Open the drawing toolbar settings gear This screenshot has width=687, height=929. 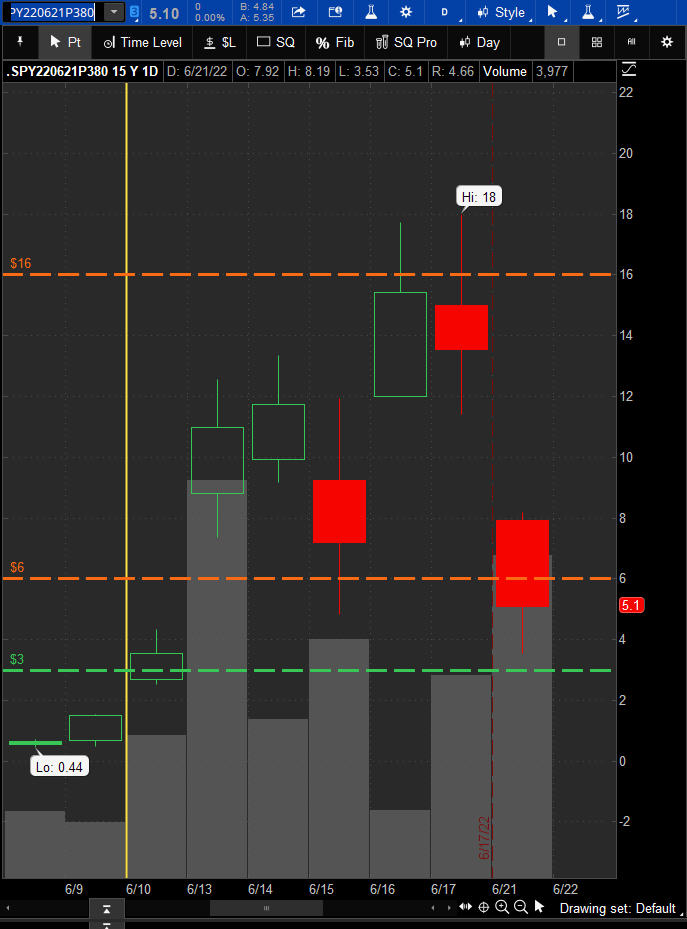[667, 42]
